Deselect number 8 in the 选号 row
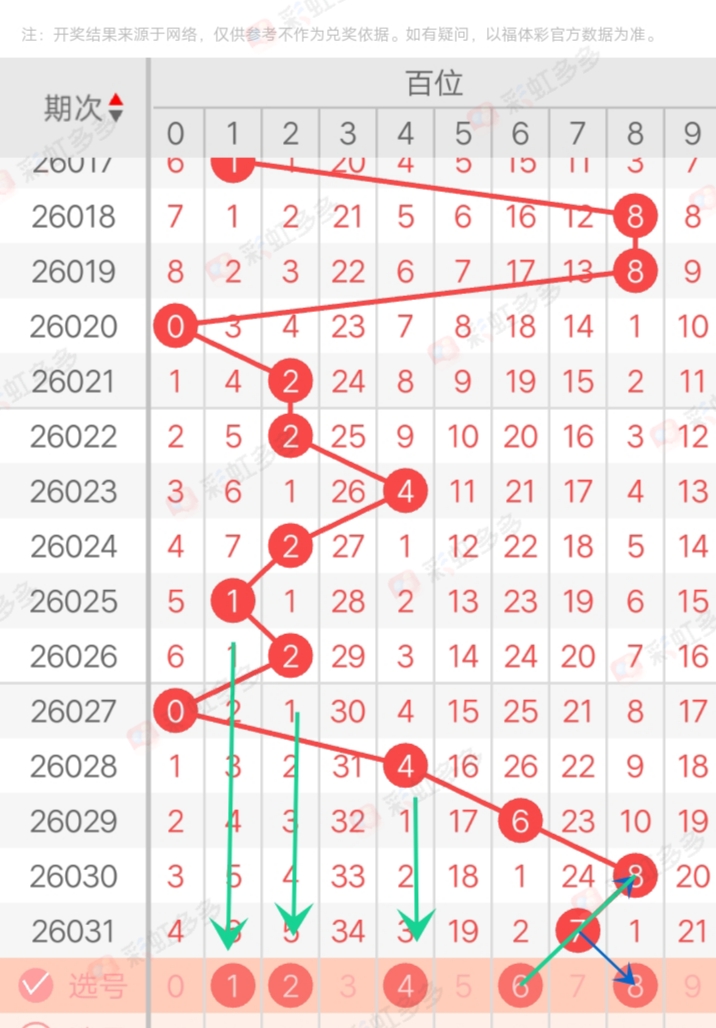716x1028 pixels. coord(634,987)
